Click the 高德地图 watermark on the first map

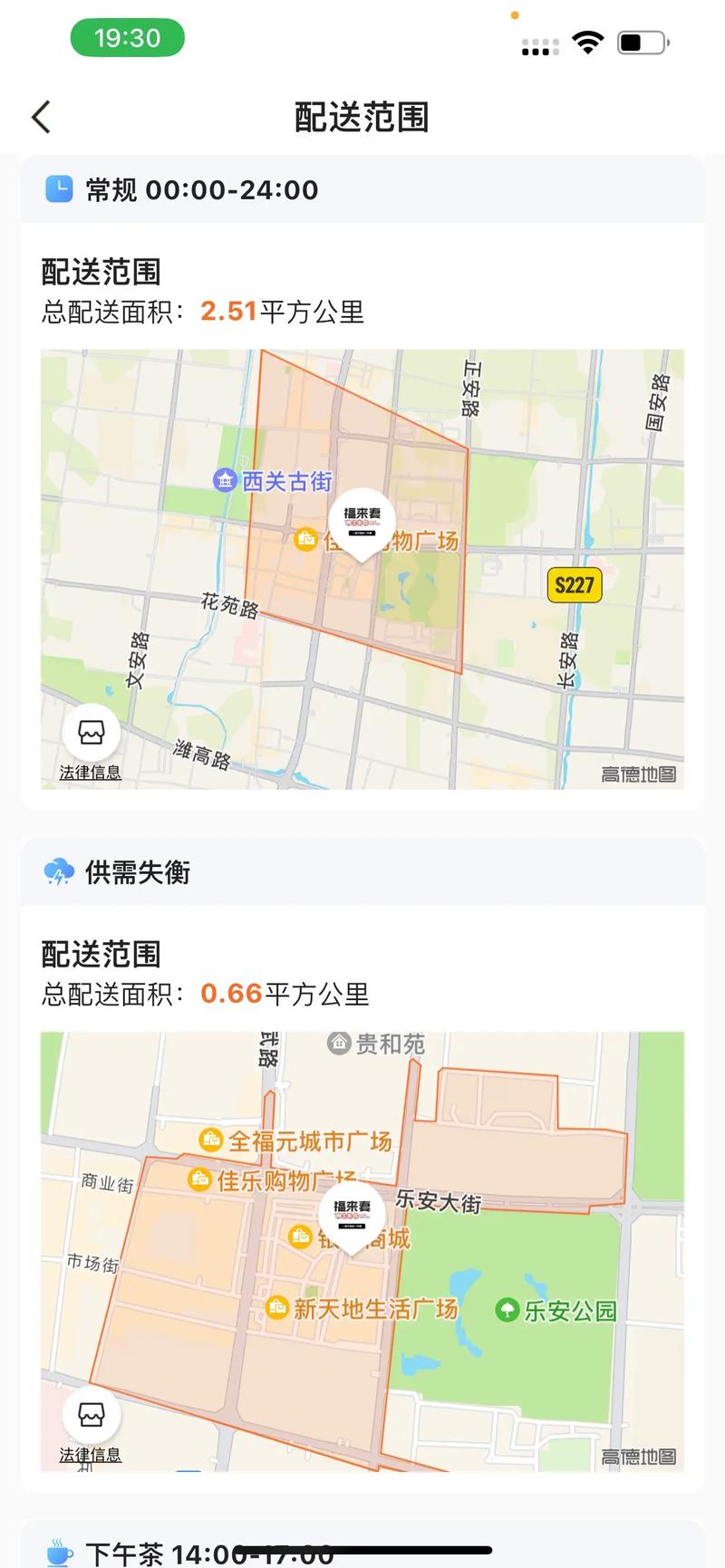(x=640, y=775)
